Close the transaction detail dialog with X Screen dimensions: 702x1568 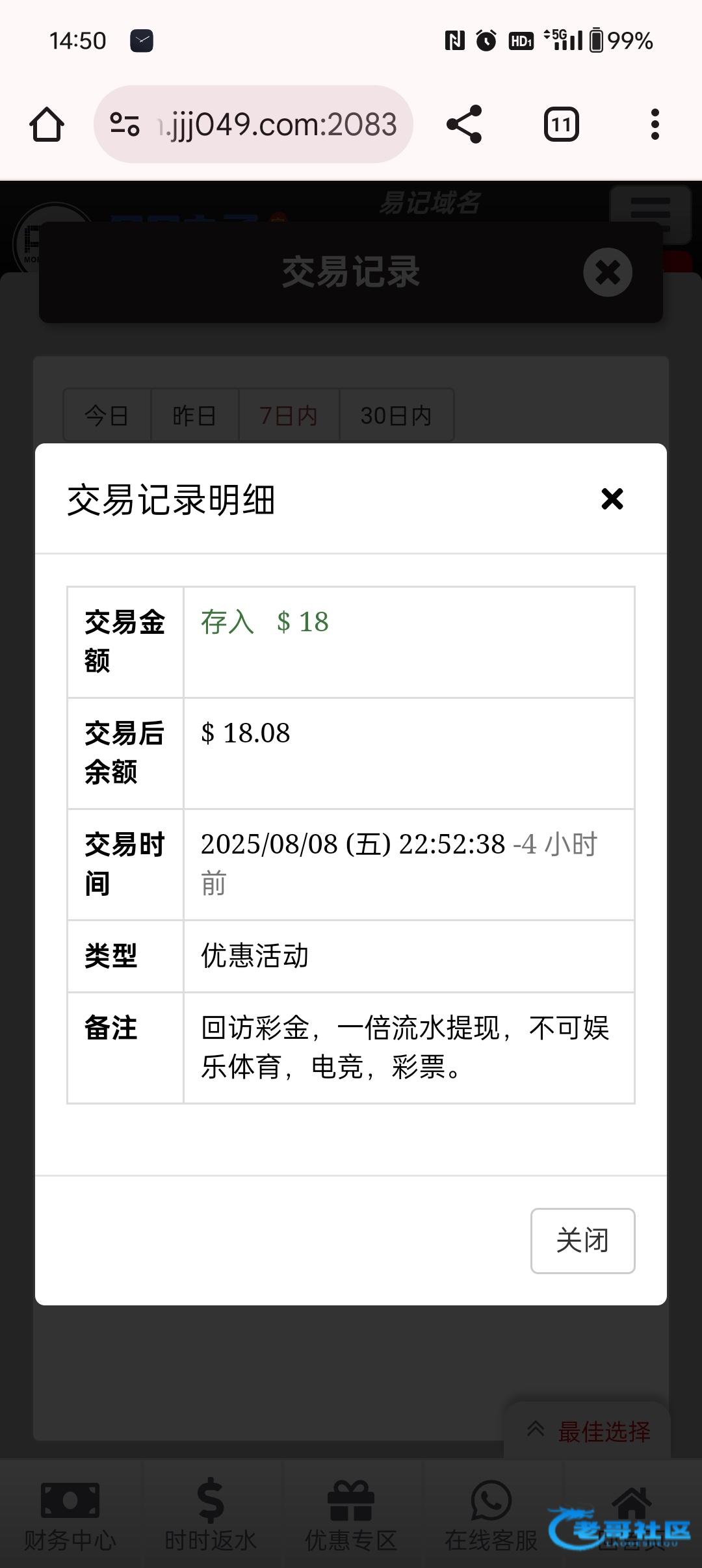[x=612, y=499]
